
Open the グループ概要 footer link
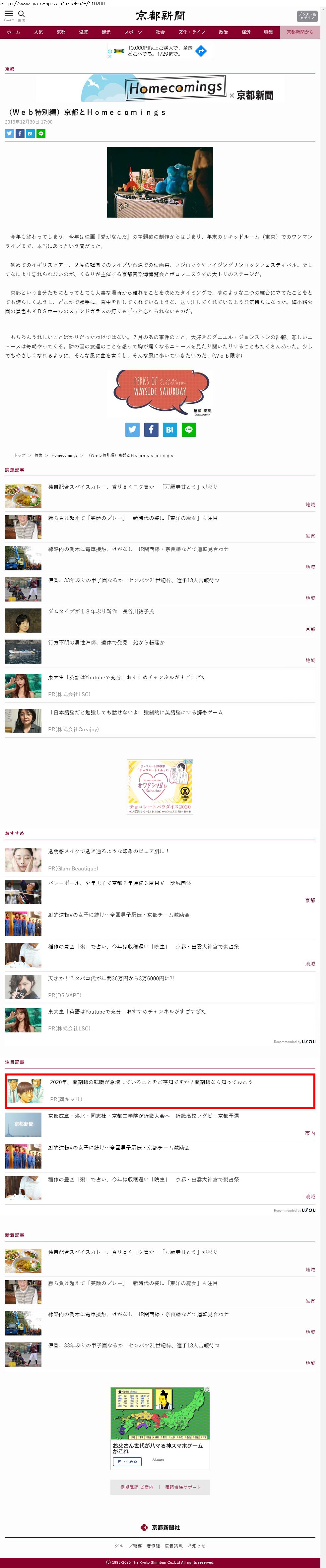(x=128, y=1545)
